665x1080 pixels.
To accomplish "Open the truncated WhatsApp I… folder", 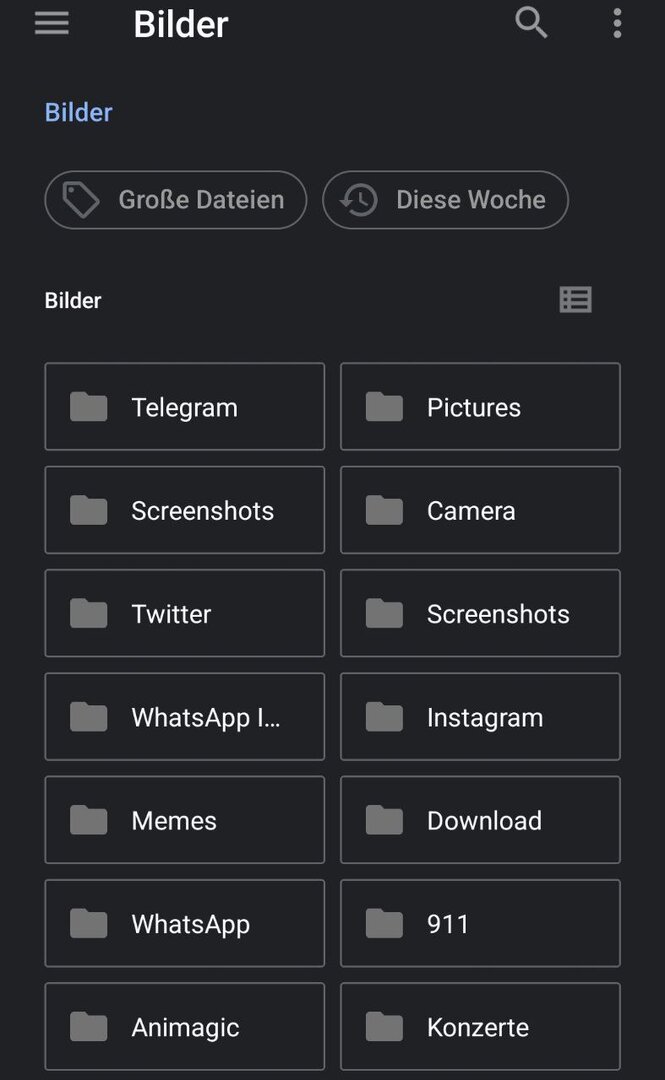I will (x=185, y=717).
